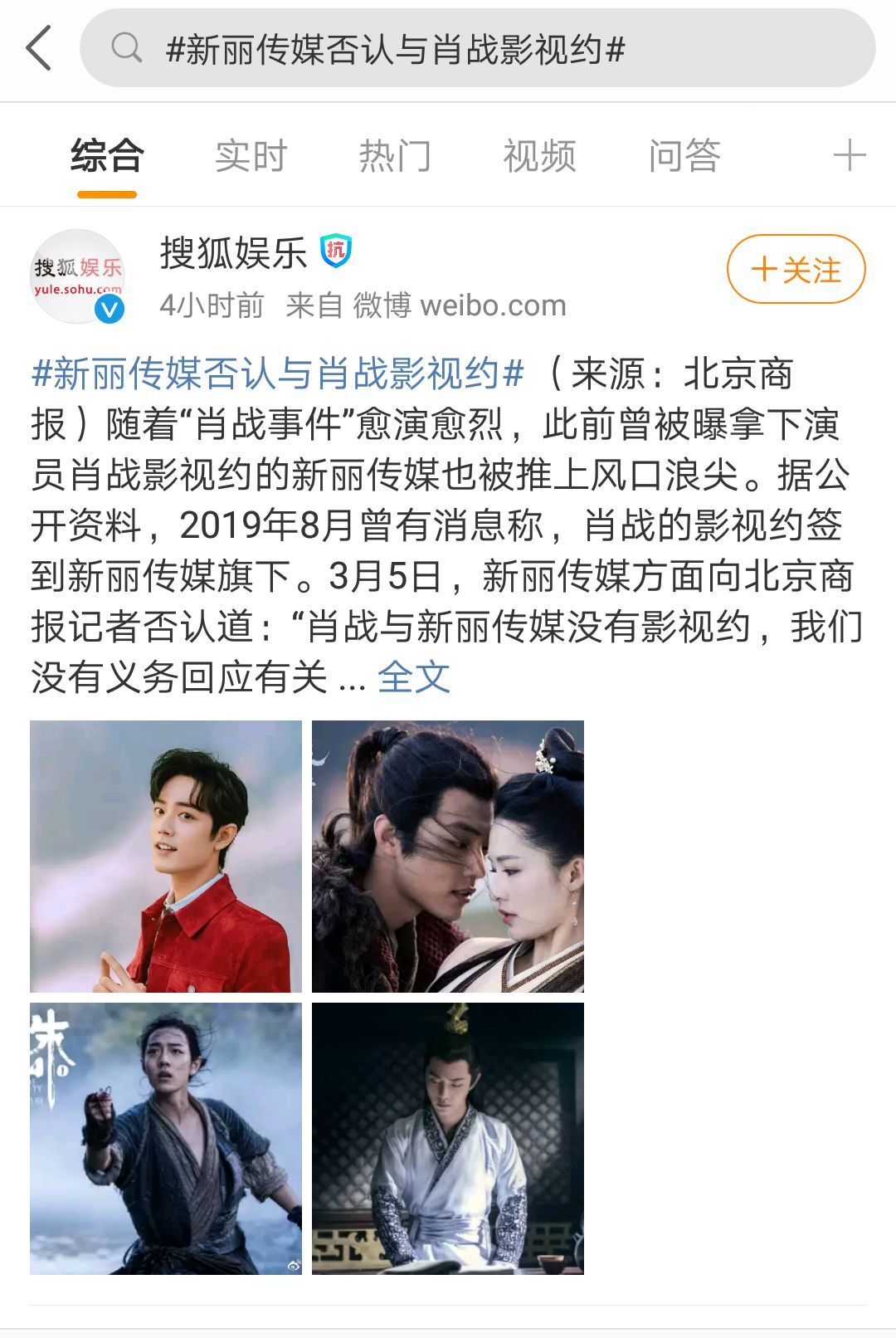Tap the plus icon to add tabs
The image size is (896, 1338).
(849, 156)
